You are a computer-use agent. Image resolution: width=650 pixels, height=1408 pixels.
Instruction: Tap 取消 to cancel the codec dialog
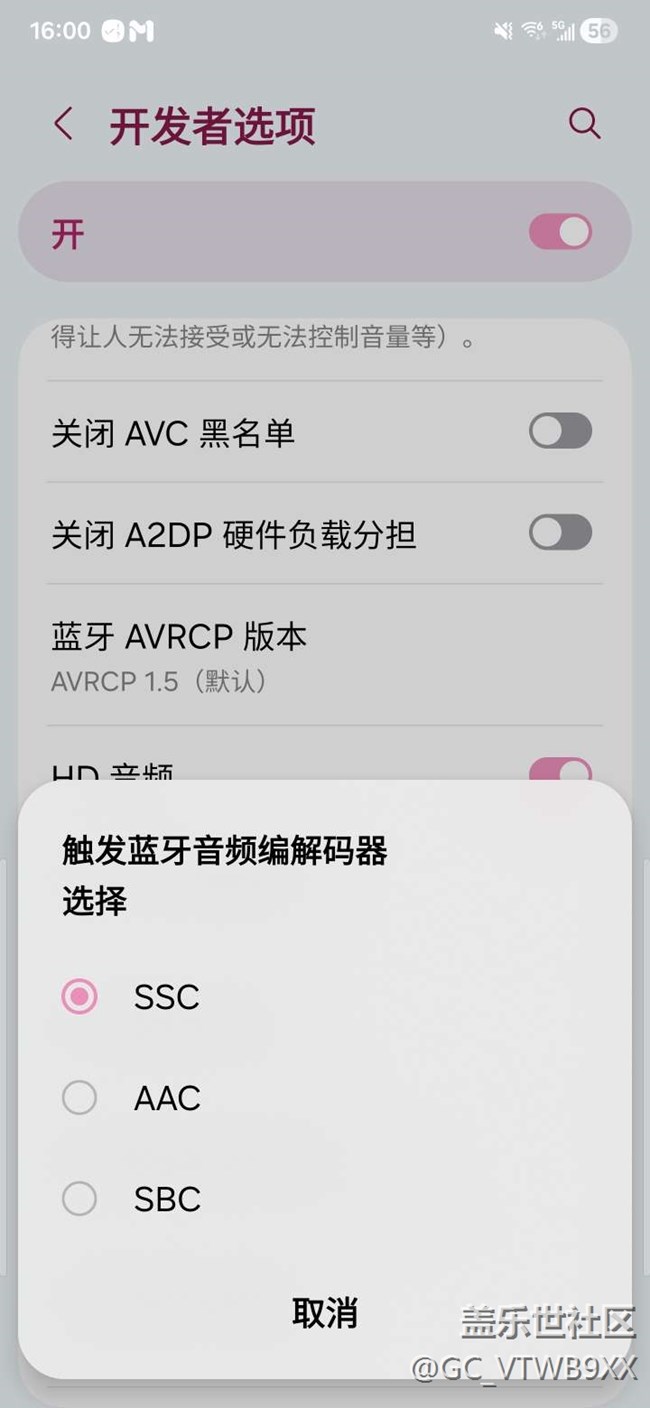click(x=324, y=1313)
